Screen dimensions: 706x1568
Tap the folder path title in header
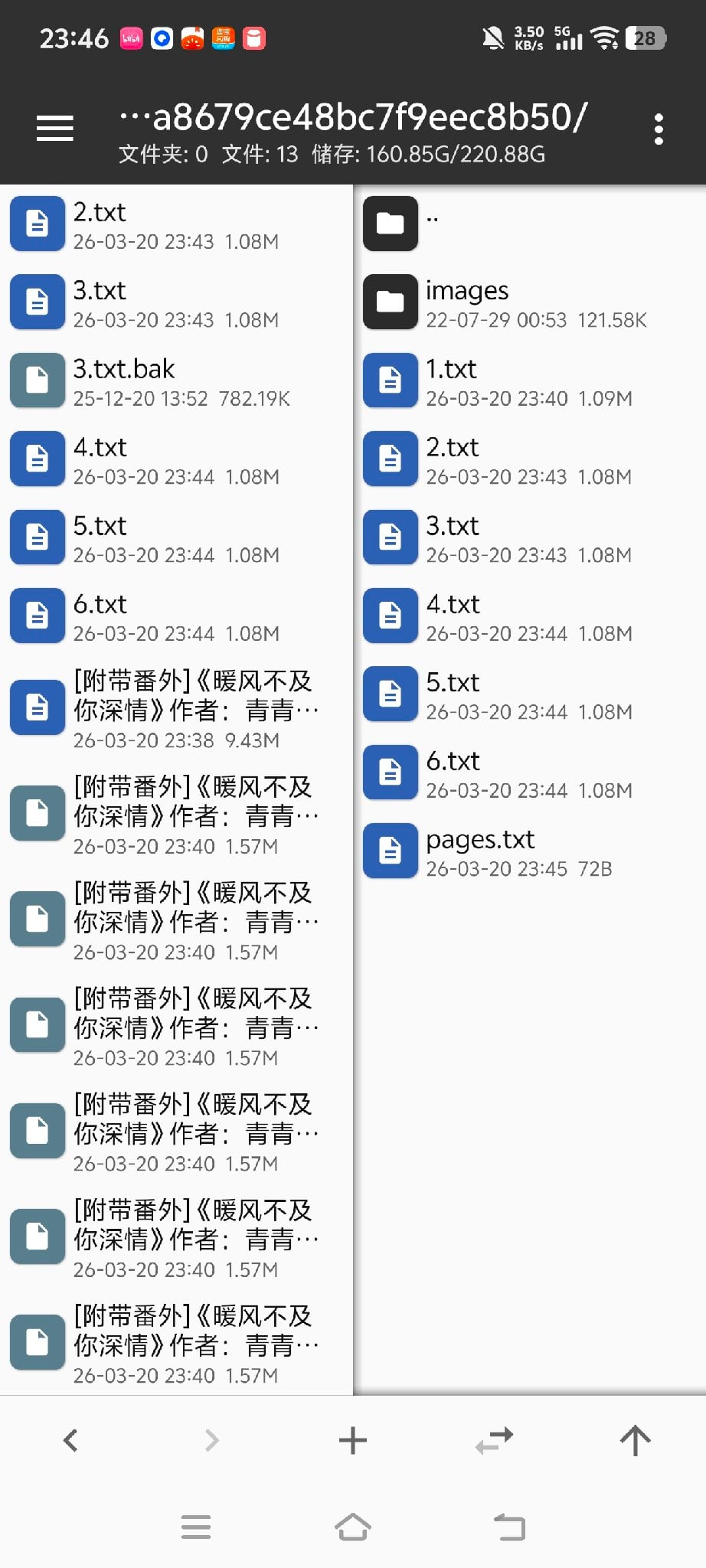pyautogui.click(x=353, y=117)
